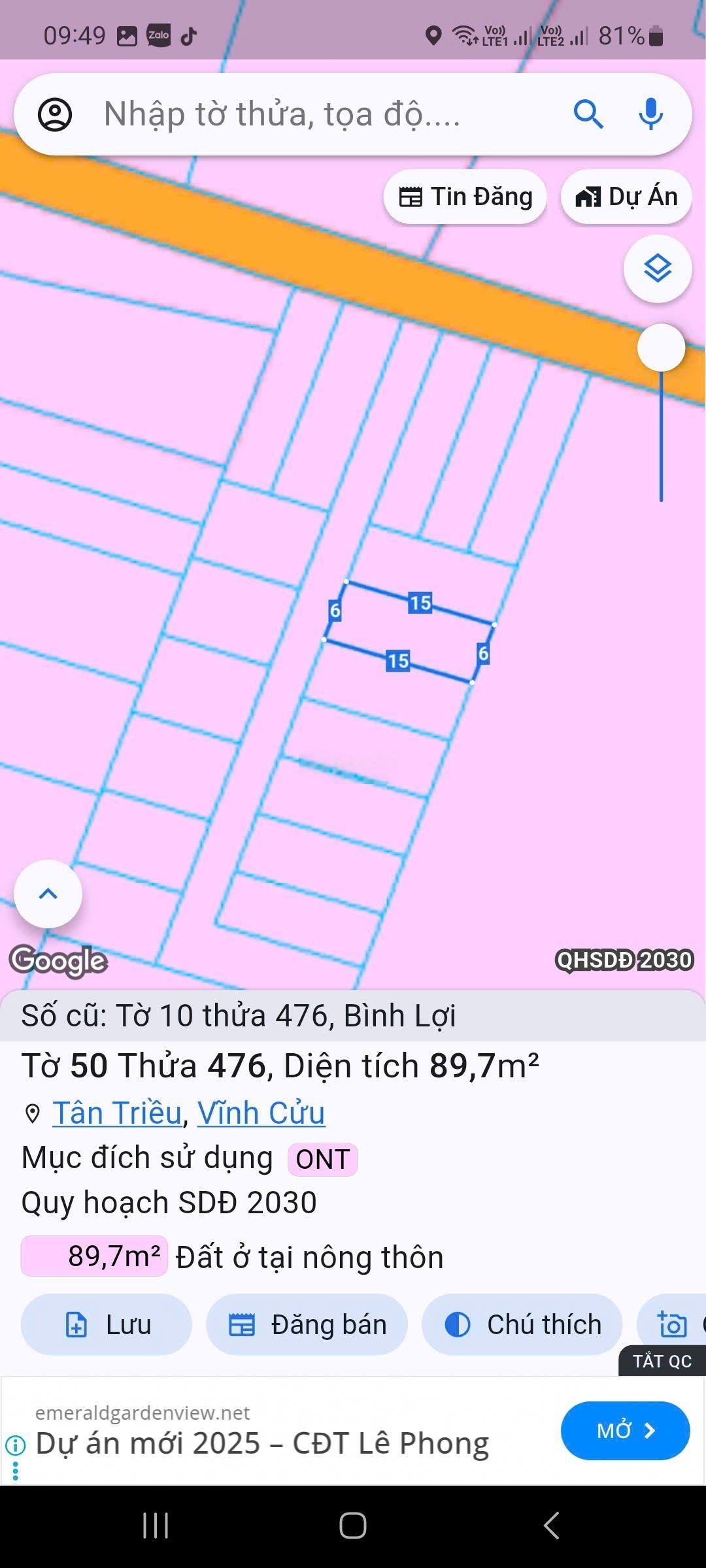The height and width of the screenshot is (1568, 706).
Task: Toggle the Chú thích legend overlay
Action: [x=522, y=1324]
